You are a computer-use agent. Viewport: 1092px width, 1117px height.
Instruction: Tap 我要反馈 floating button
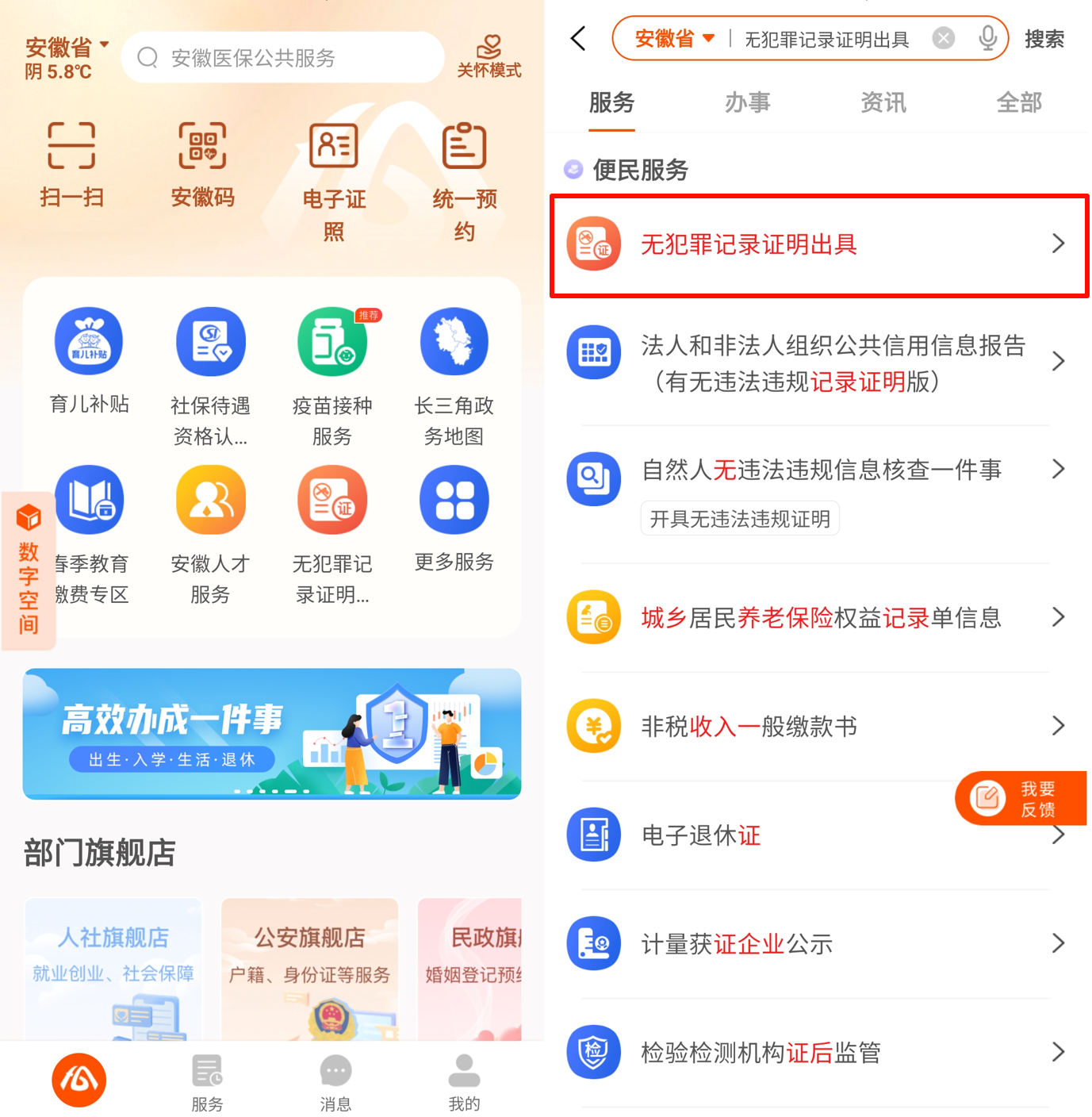tap(1021, 798)
